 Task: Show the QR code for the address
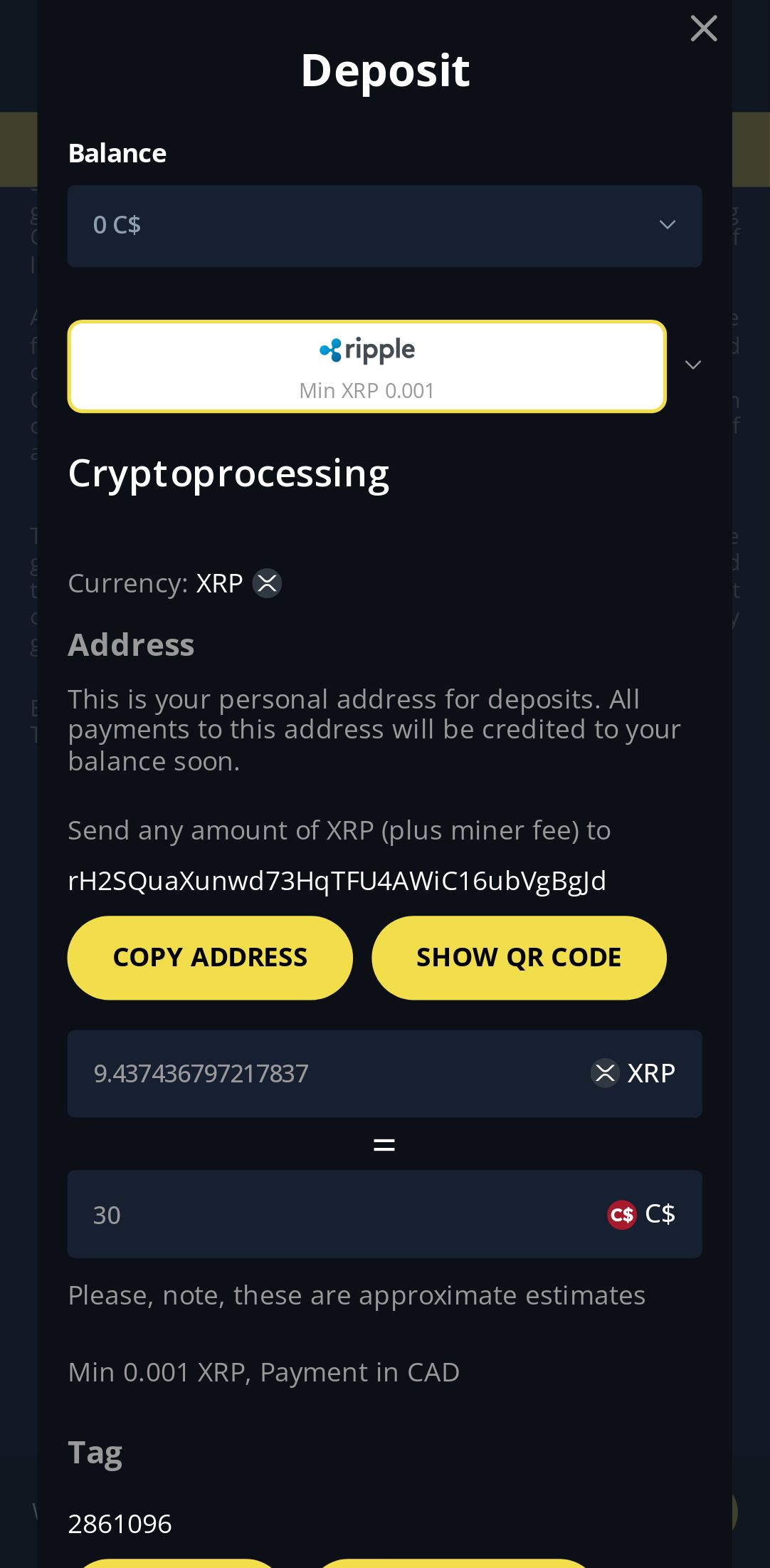519,958
